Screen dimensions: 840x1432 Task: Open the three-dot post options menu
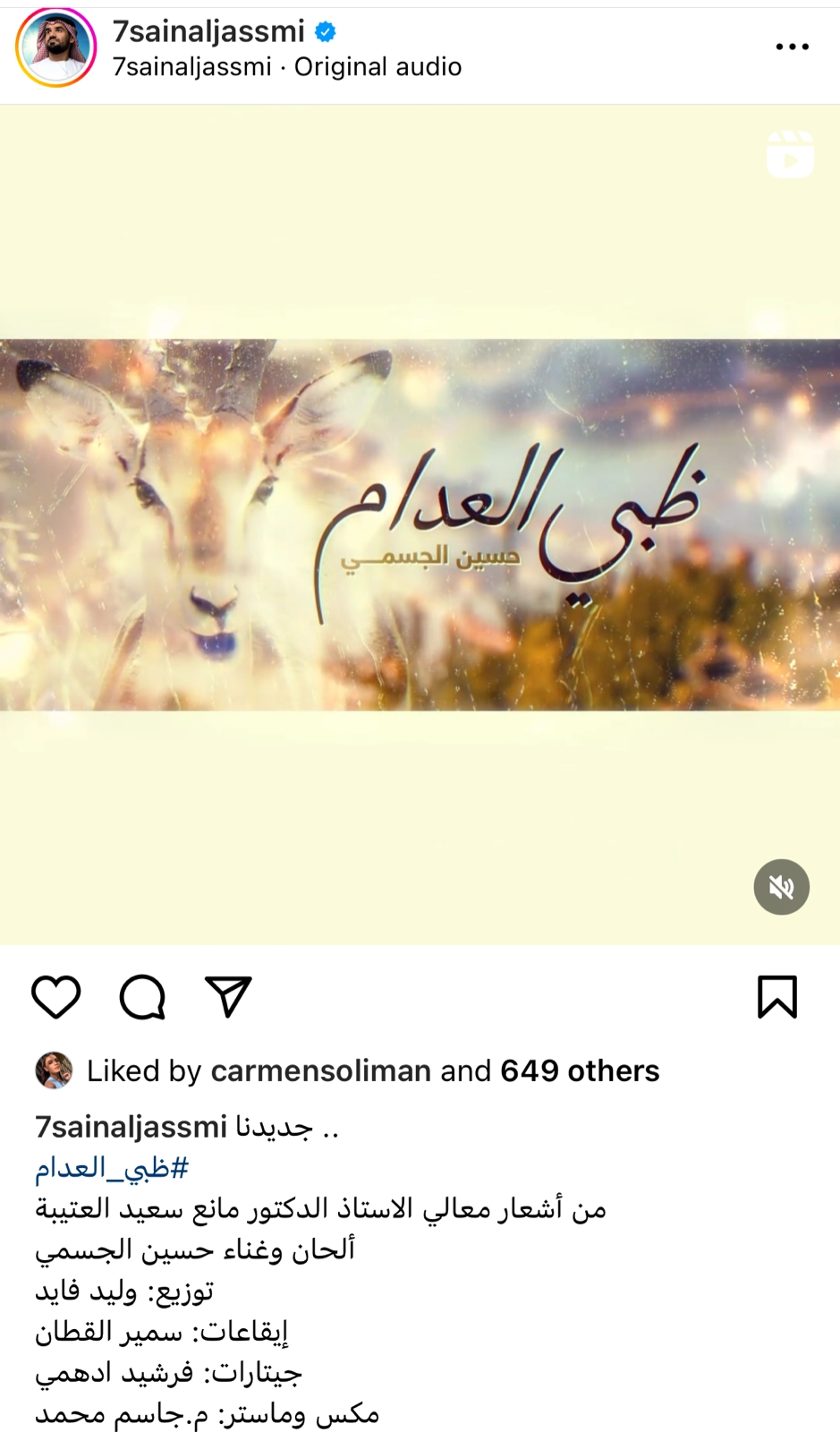pos(792,47)
